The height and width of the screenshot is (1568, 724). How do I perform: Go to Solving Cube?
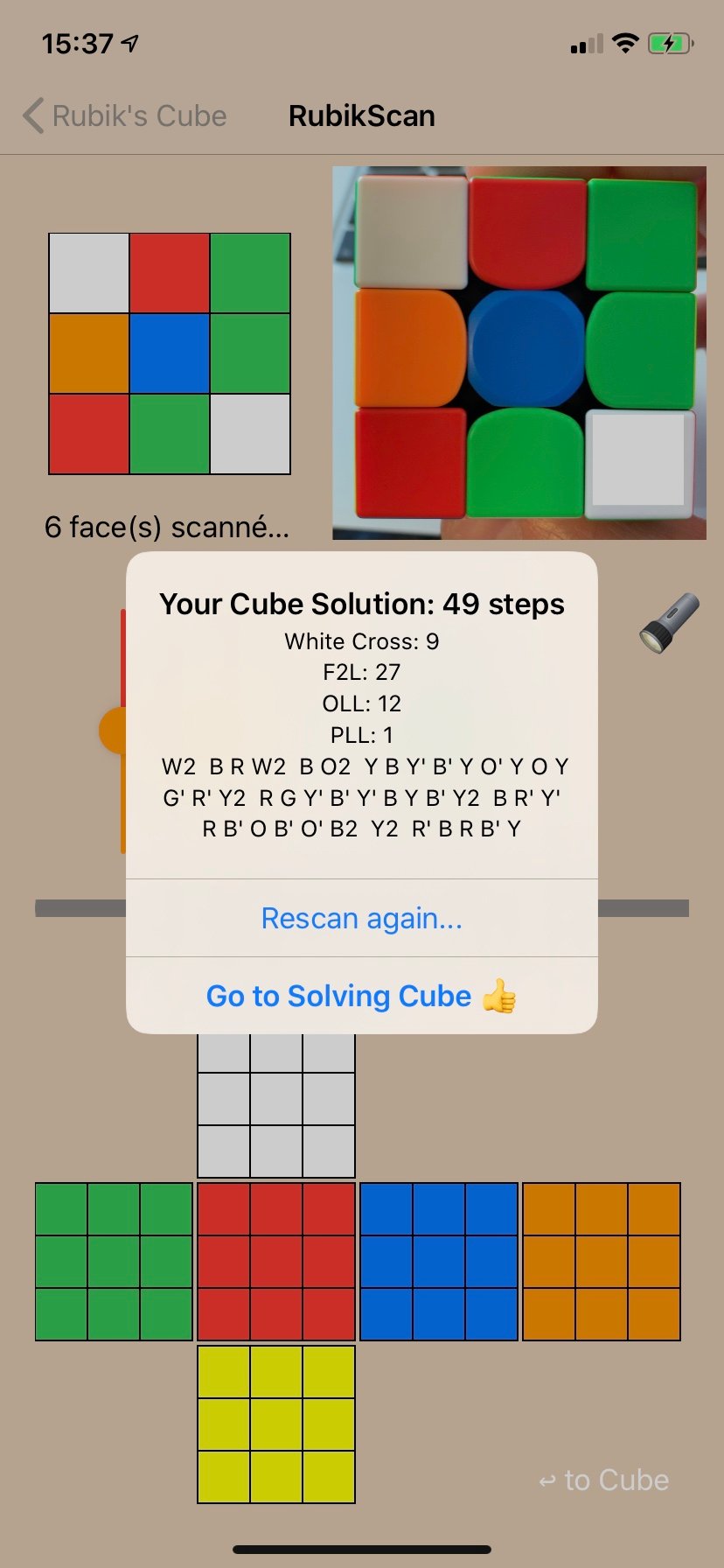(x=361, y=996)
